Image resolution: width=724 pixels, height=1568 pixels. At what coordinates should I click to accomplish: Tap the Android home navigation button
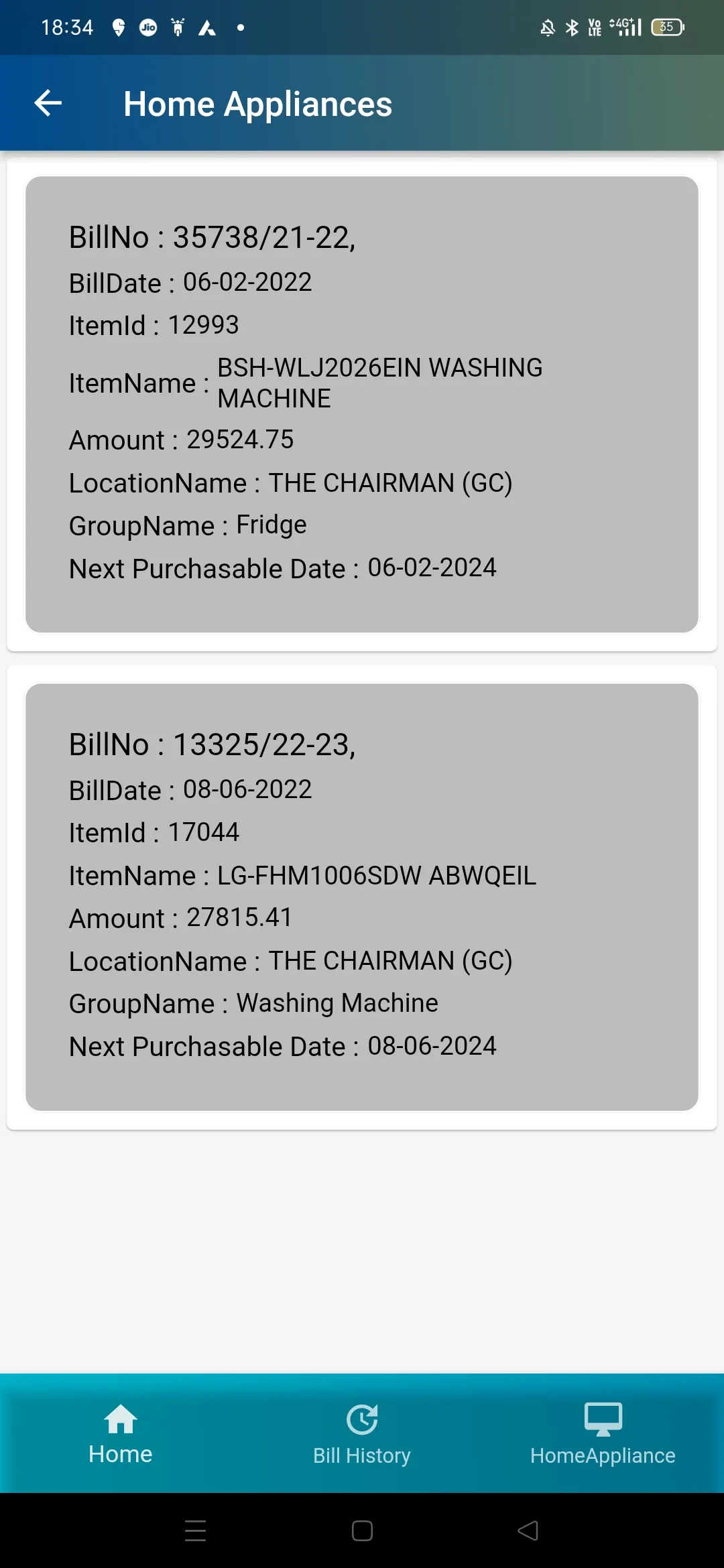point(361,1530)
